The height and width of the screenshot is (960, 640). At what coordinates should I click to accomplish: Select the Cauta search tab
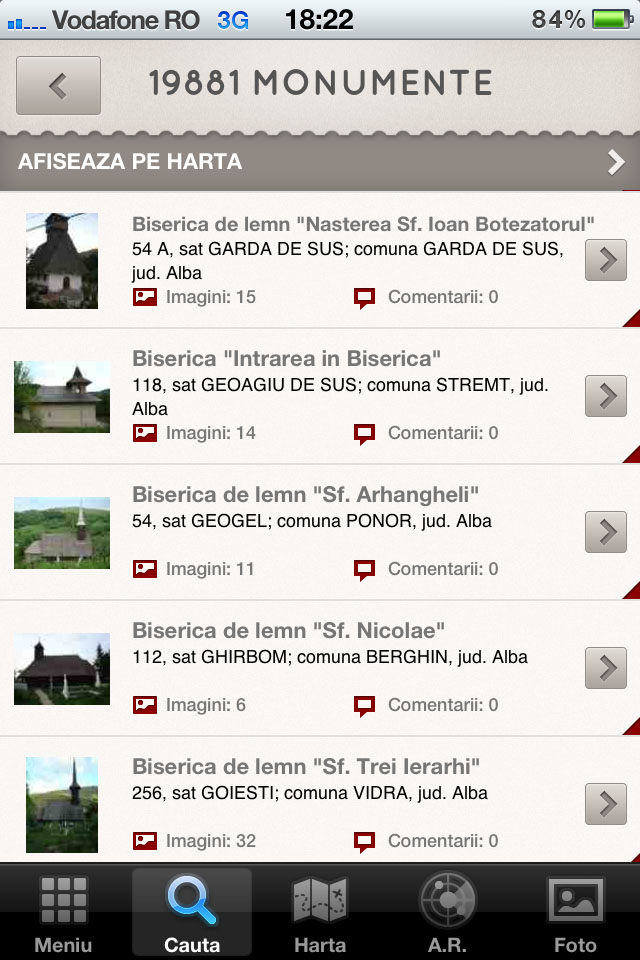192,912
